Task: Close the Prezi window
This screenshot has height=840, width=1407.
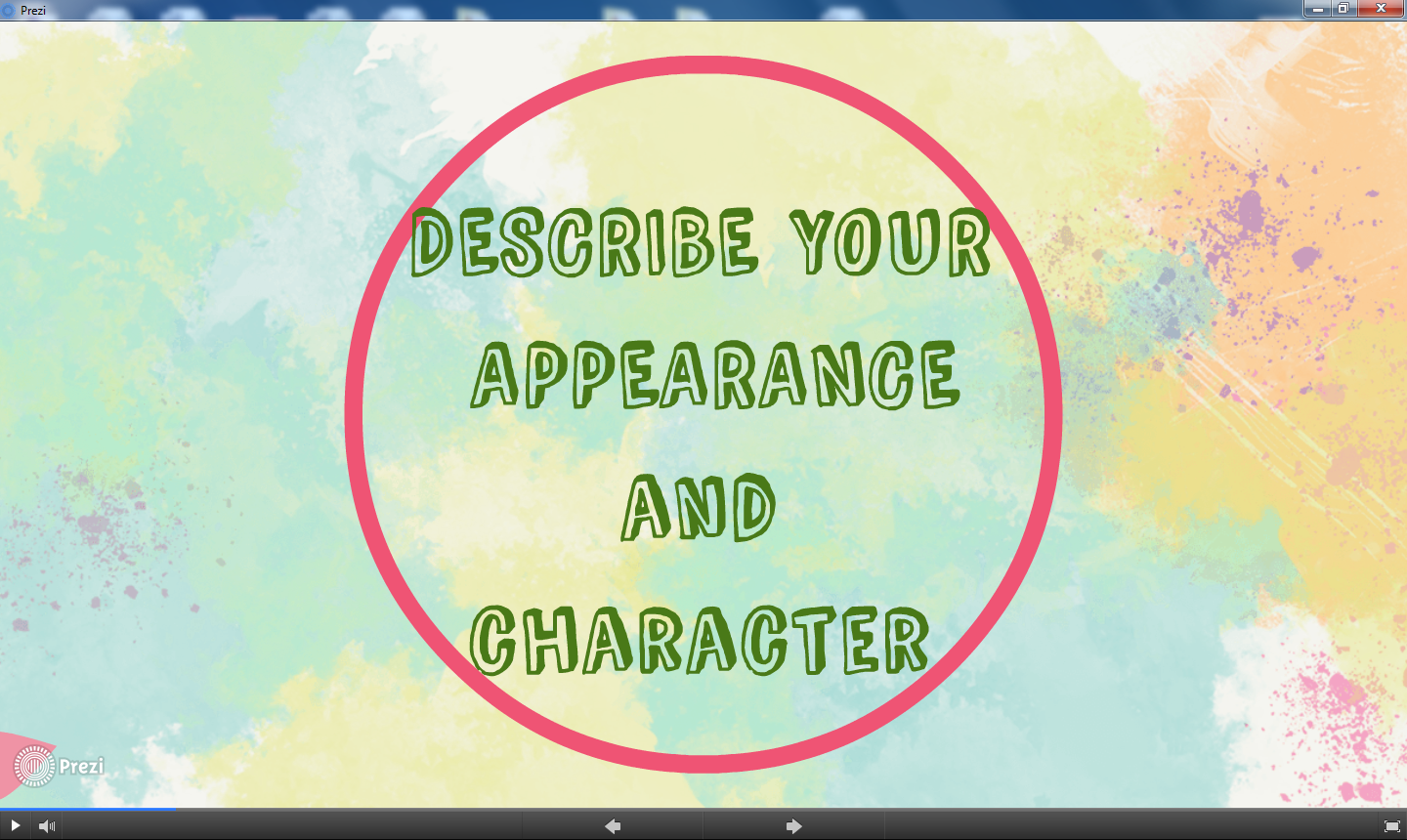Action: (1382, 8)
